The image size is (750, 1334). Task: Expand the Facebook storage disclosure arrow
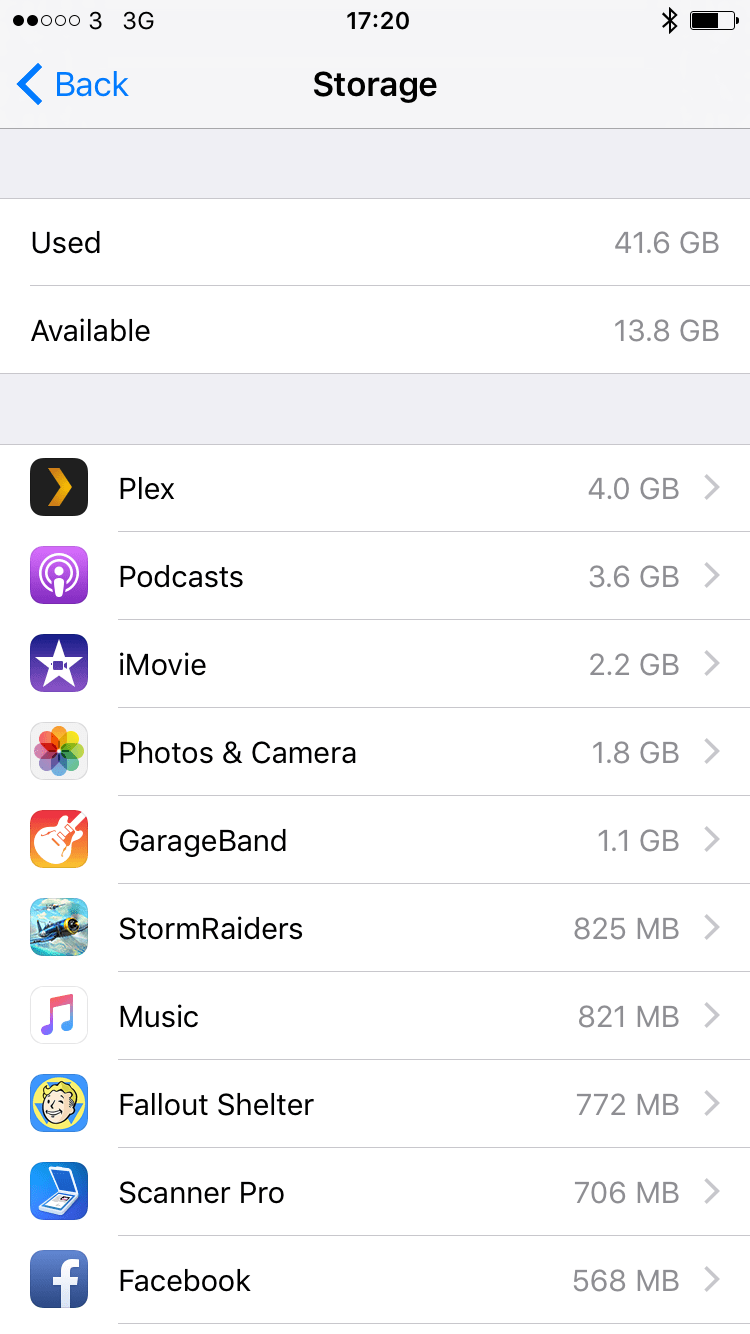(x=712, y=1279)
